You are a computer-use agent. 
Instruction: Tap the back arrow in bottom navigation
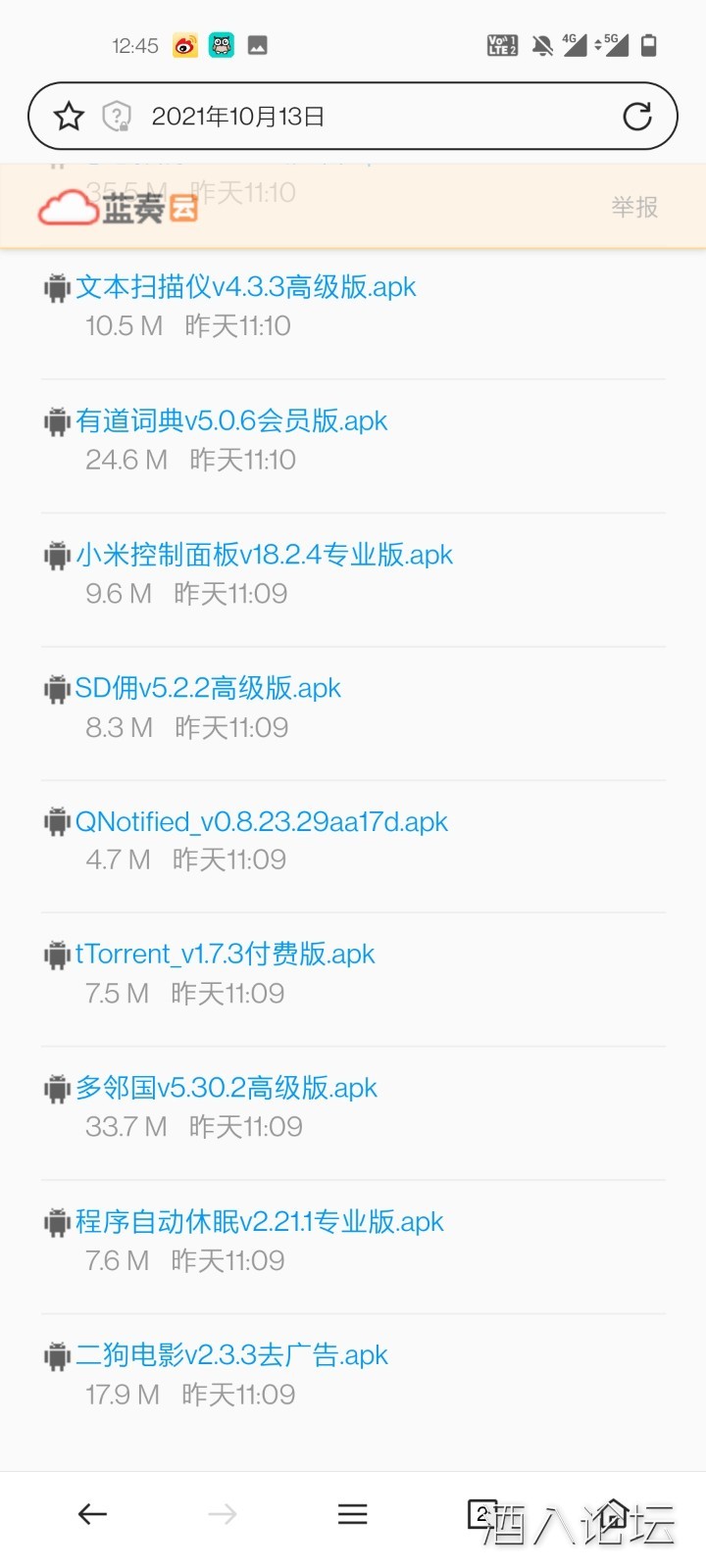91,1513
